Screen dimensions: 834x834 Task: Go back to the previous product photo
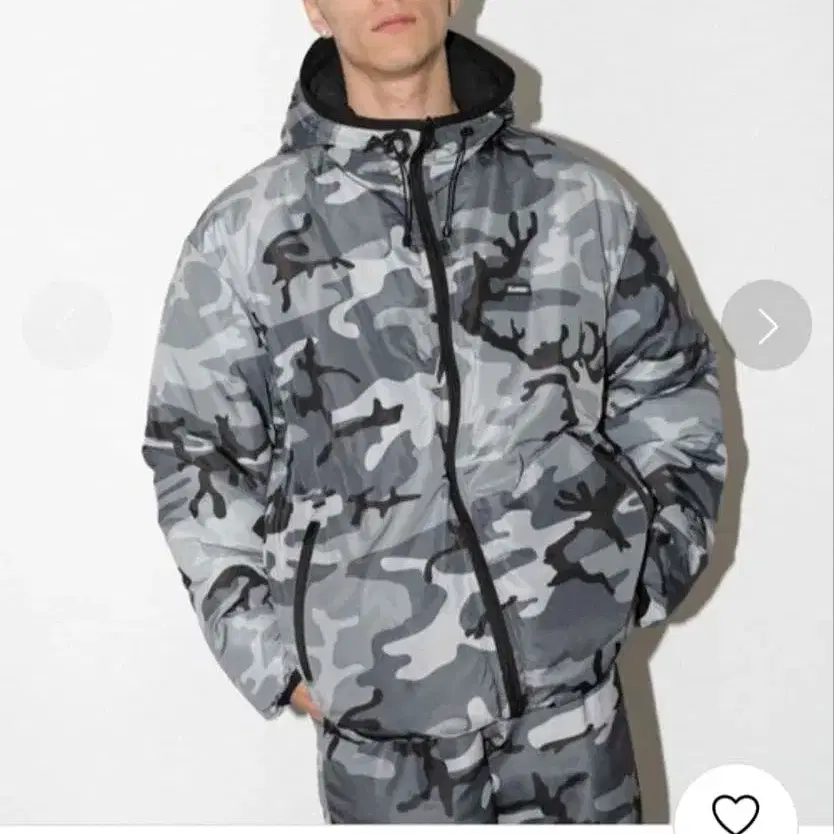pyautogui.click(x=67, y=325)
